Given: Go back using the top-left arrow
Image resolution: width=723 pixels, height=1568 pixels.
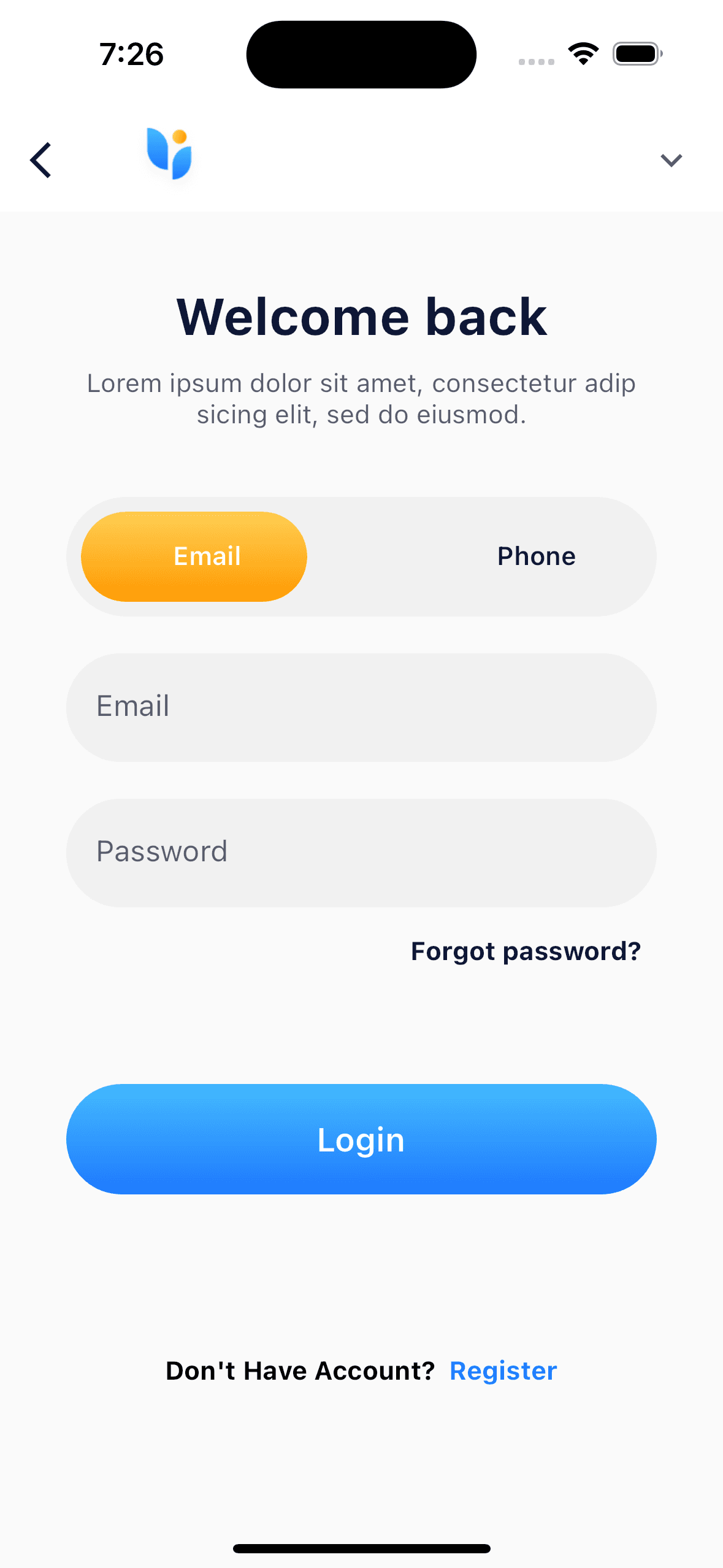Looking at the screenshot, I should pyautogui.click(x=40, y=160).
